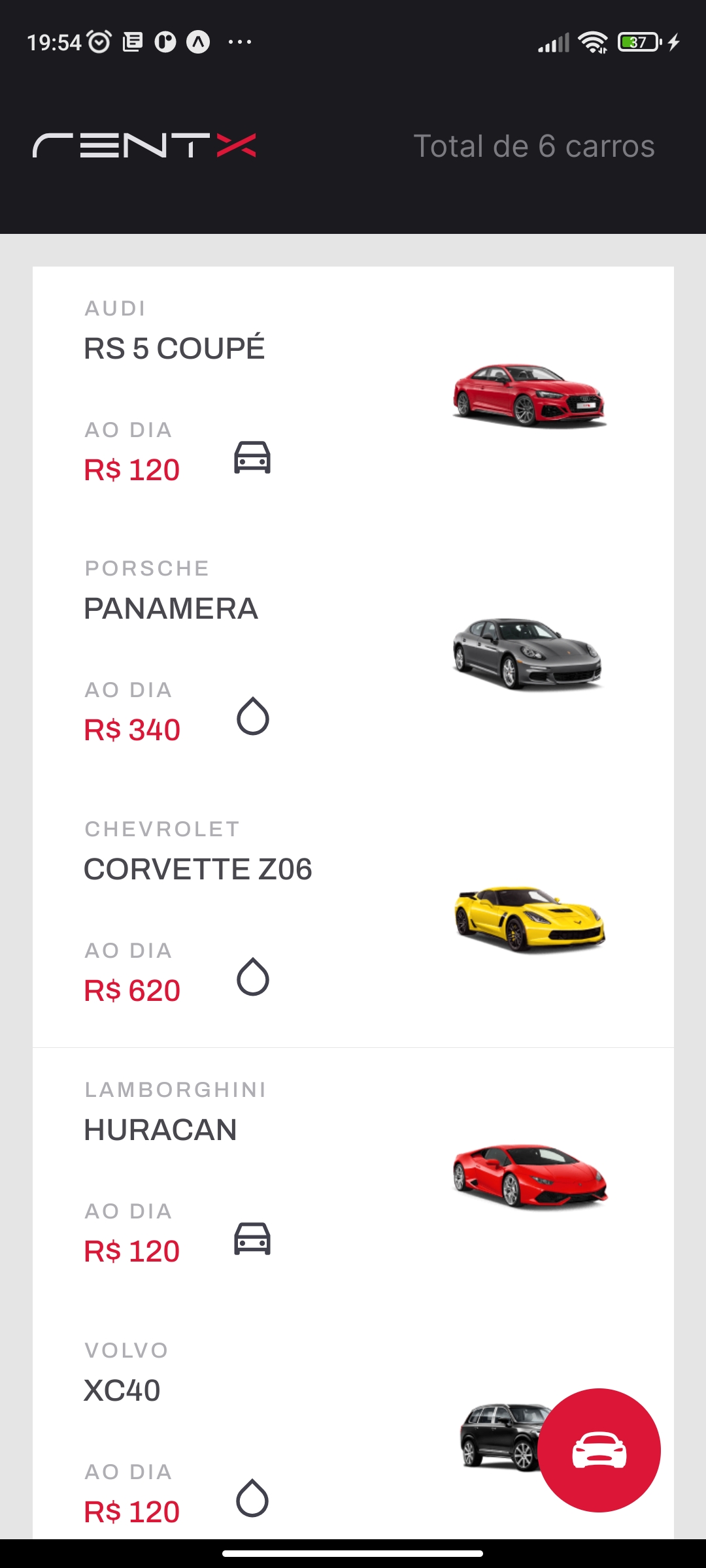Open the Audi RS 5 Coupé card
This screenshot has width=706, height=1568.
tap(353, 395)
